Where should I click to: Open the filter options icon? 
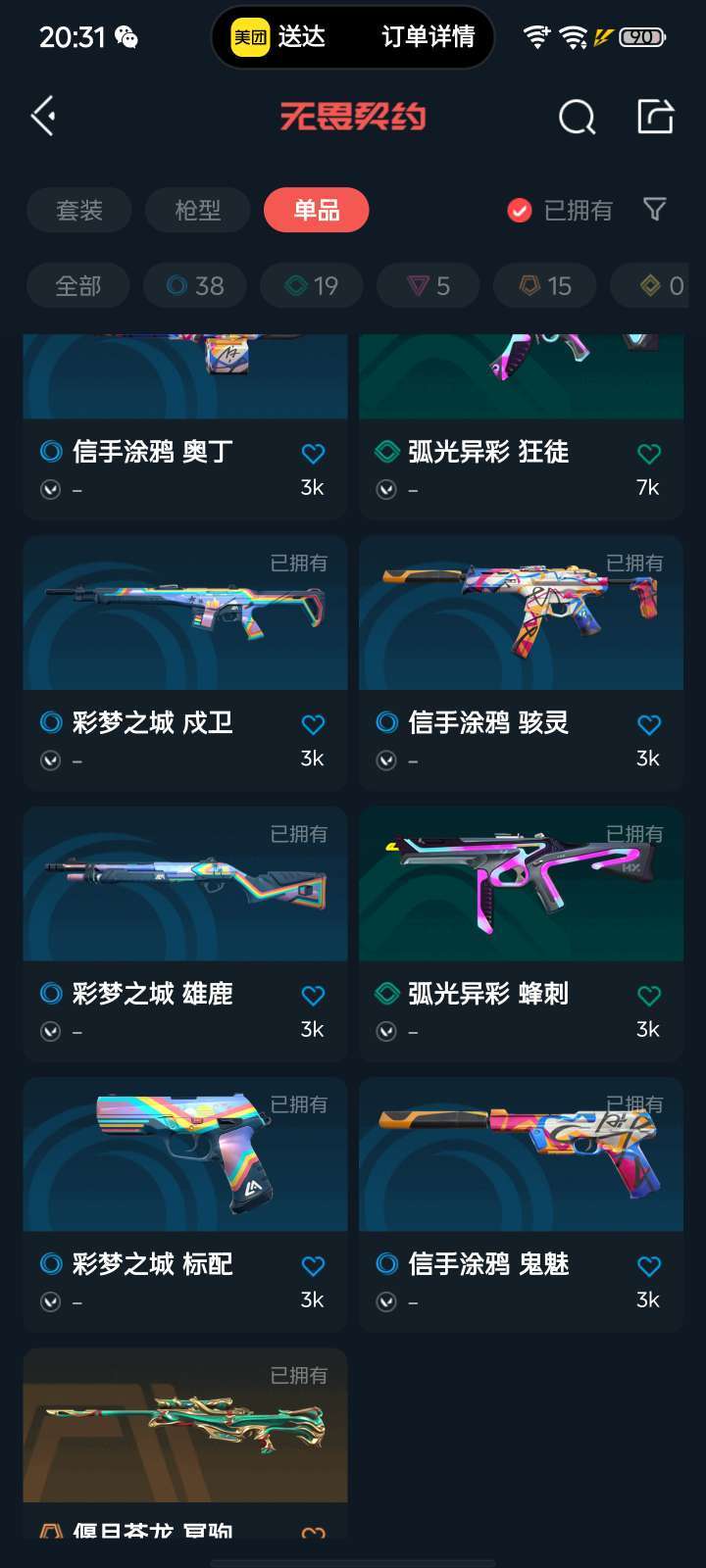(653, 210)
